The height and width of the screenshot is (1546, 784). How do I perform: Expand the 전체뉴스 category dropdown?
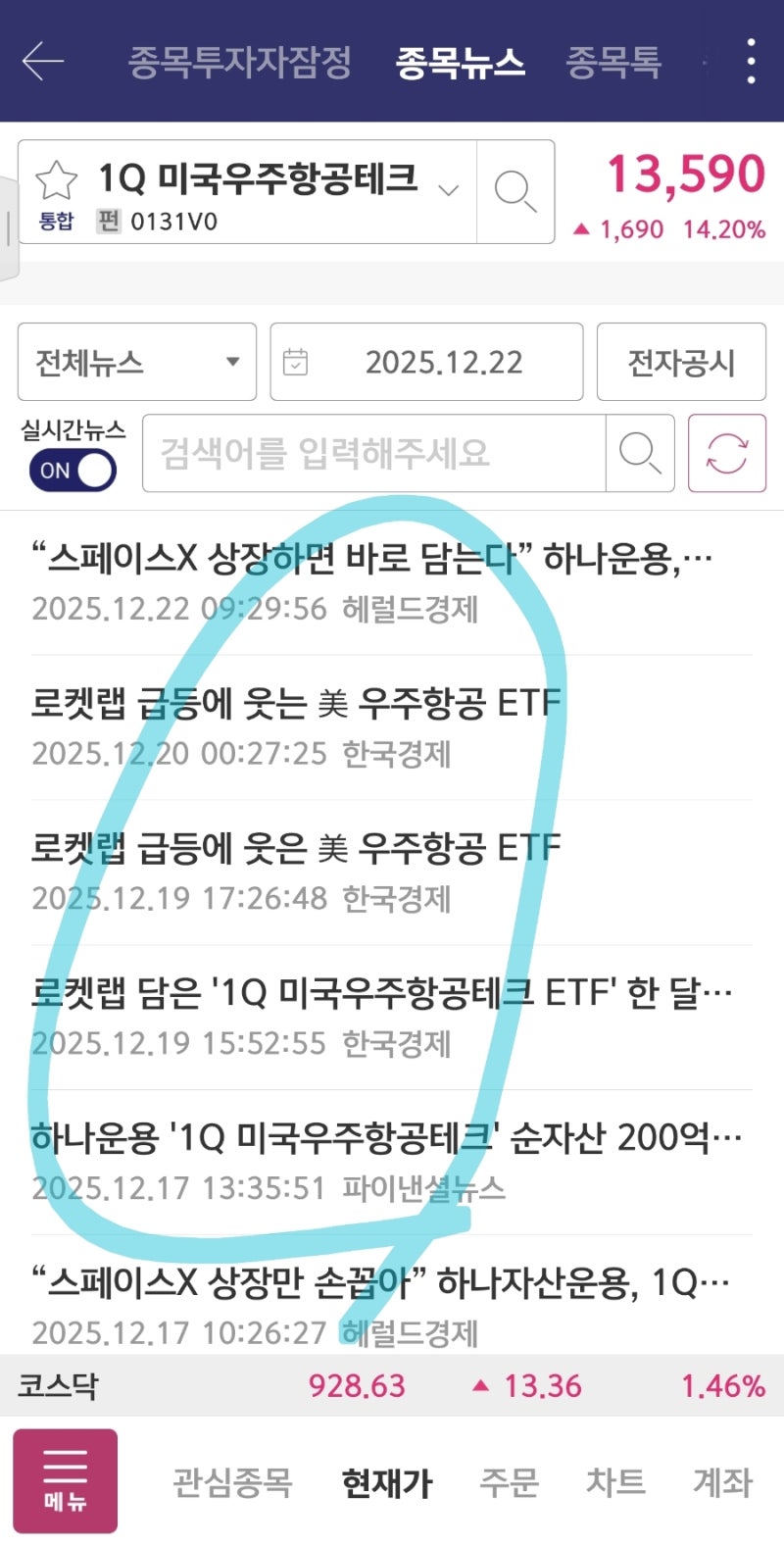click(136, 361)
